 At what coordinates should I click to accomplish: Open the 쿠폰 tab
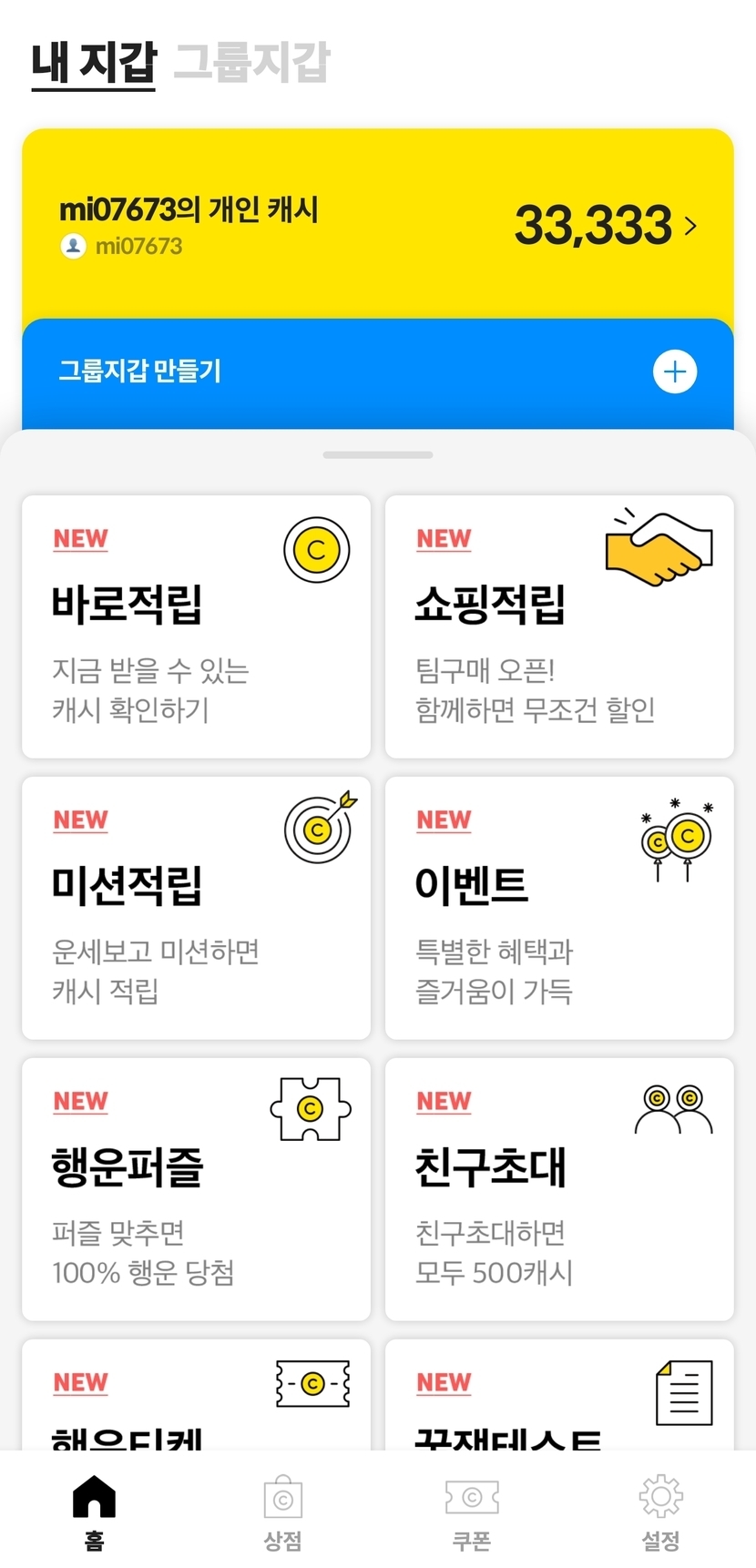pyautogui.click(x=472, y=1512)
